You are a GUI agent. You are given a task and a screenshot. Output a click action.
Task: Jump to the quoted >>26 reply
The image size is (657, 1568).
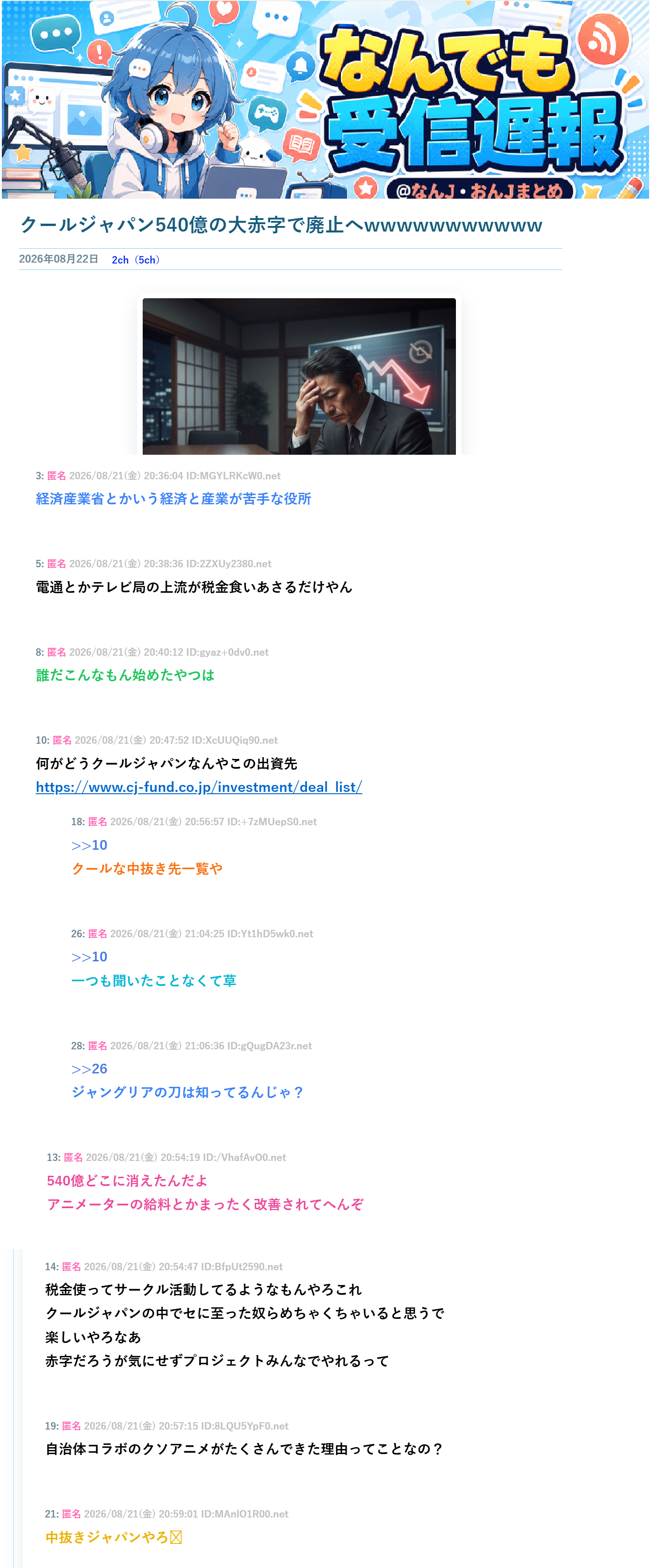click(89, 1069)
